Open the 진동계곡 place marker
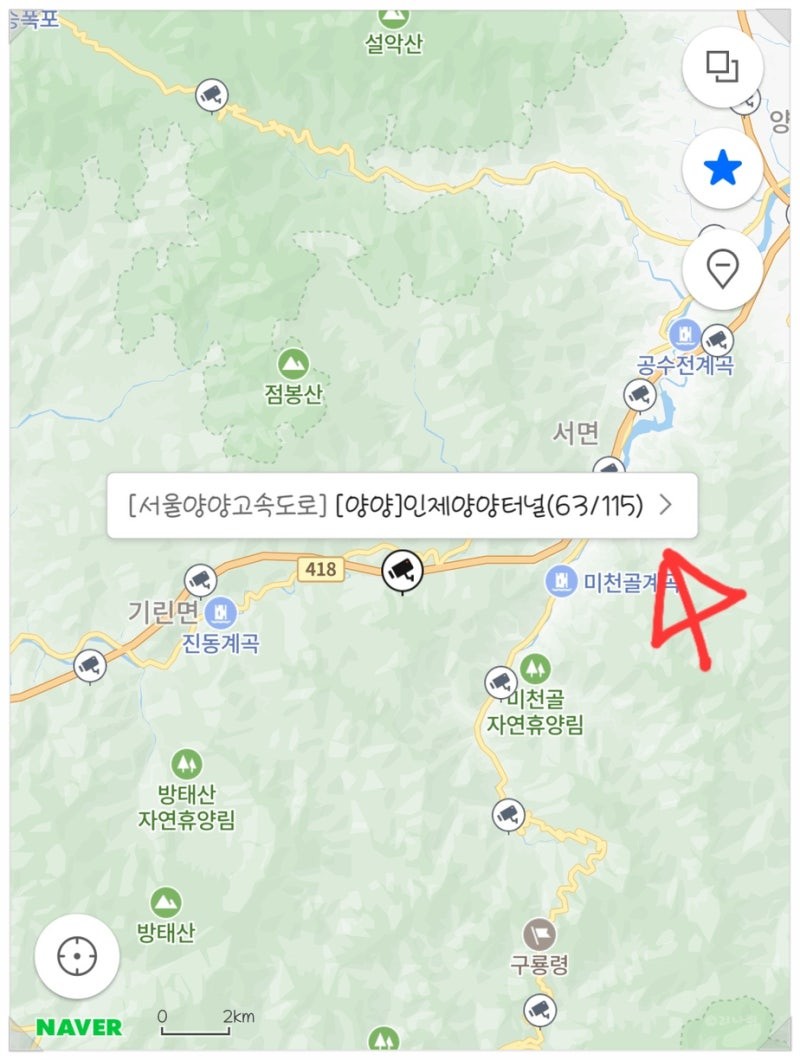The height and width of the screenshot is (1060, 800). [221, 611]
